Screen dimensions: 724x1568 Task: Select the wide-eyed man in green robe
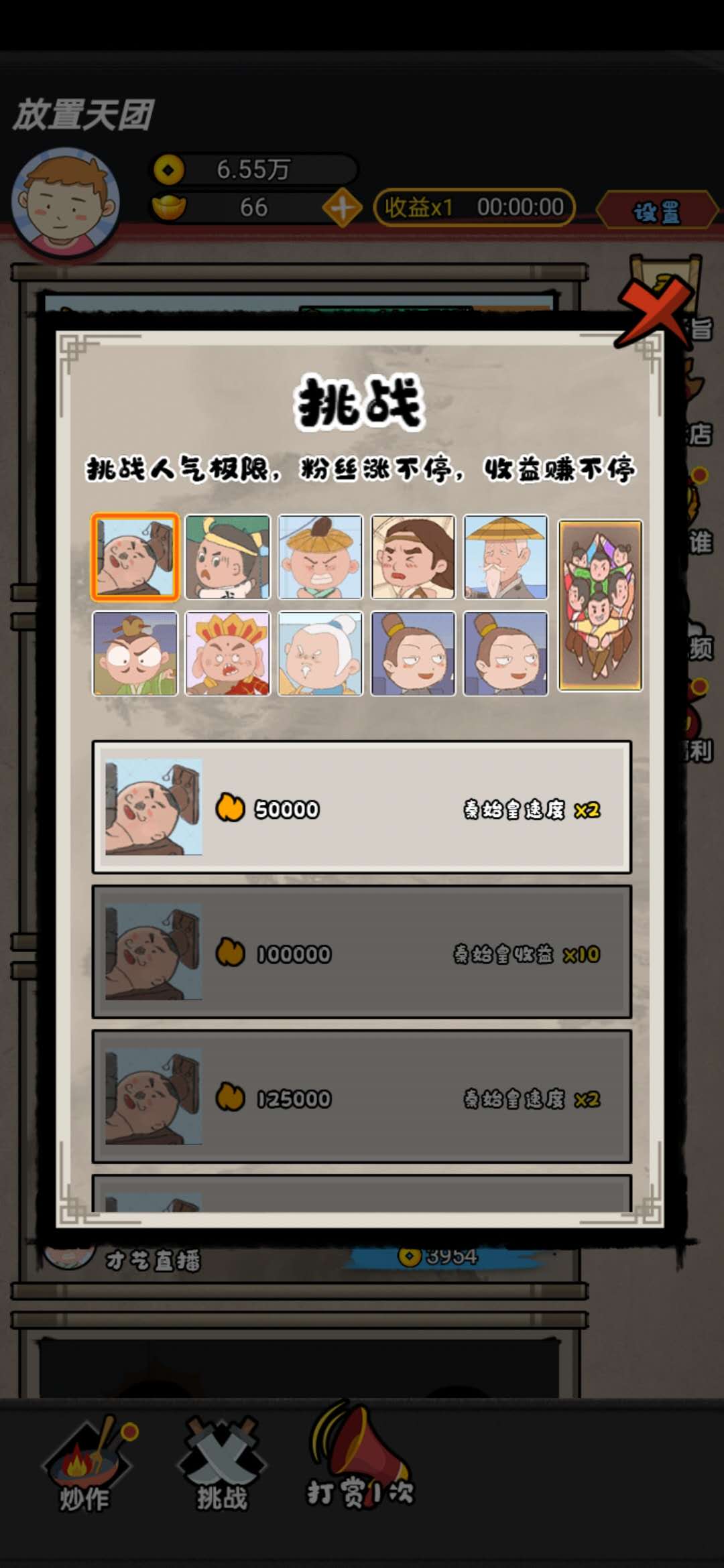tap(135, 653)
